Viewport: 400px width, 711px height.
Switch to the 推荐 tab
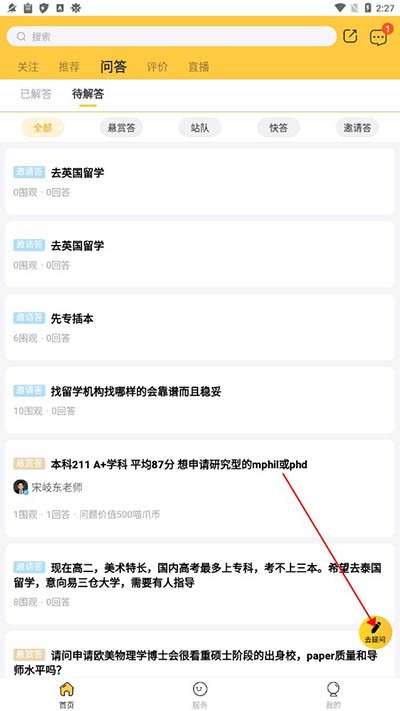coord(69,67)
